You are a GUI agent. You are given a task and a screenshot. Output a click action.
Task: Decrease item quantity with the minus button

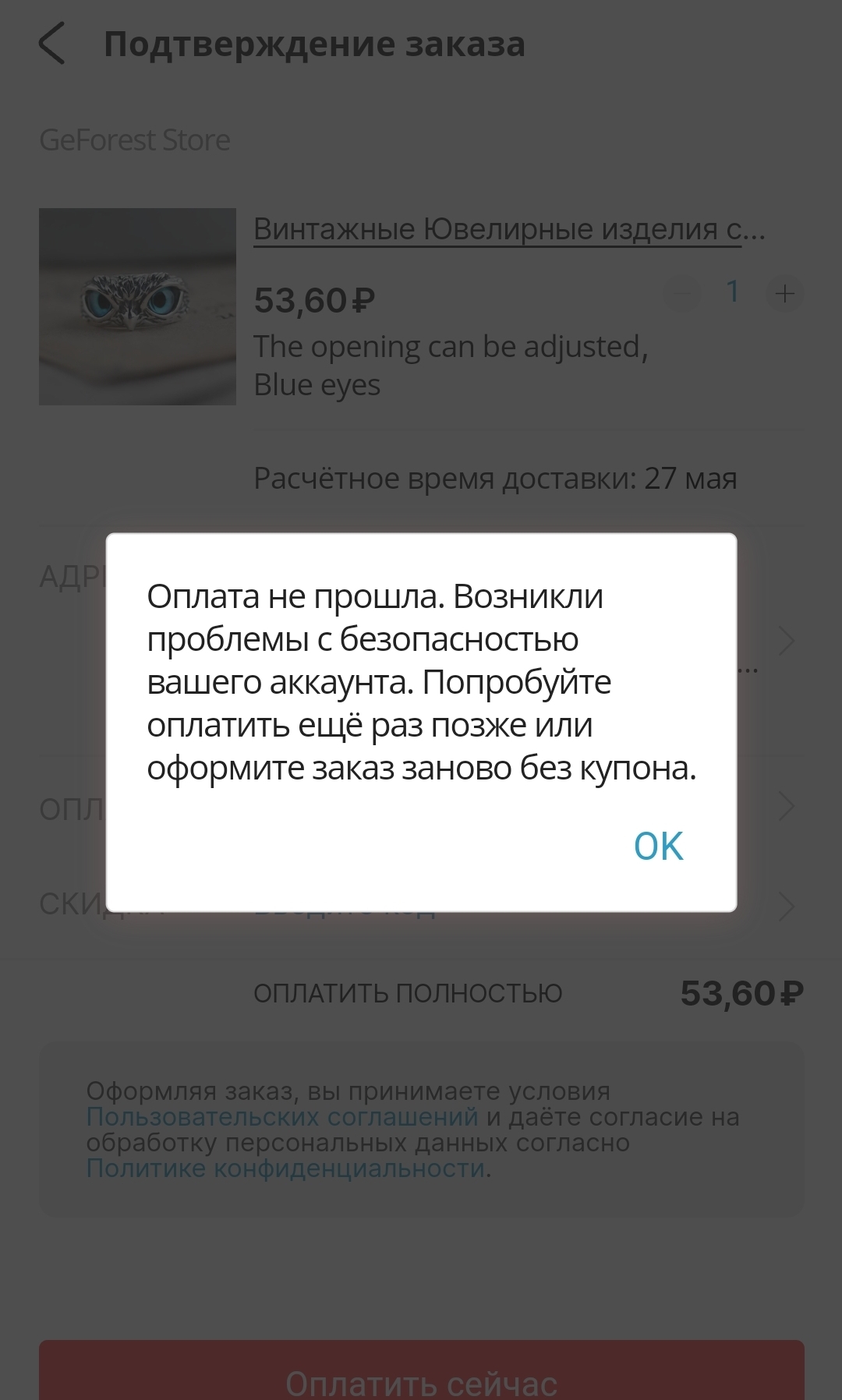point(681,294)
